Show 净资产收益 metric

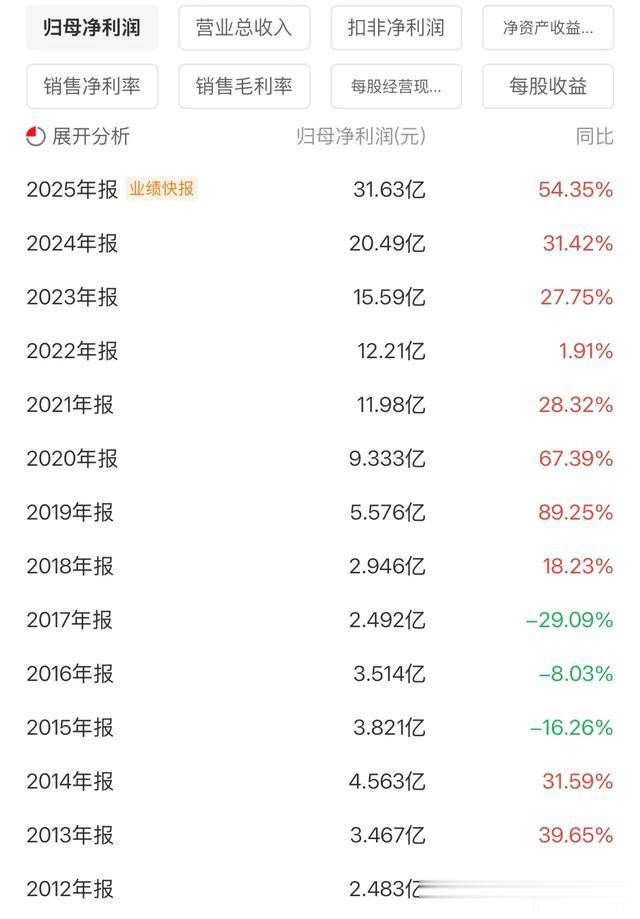click(547, 28)
